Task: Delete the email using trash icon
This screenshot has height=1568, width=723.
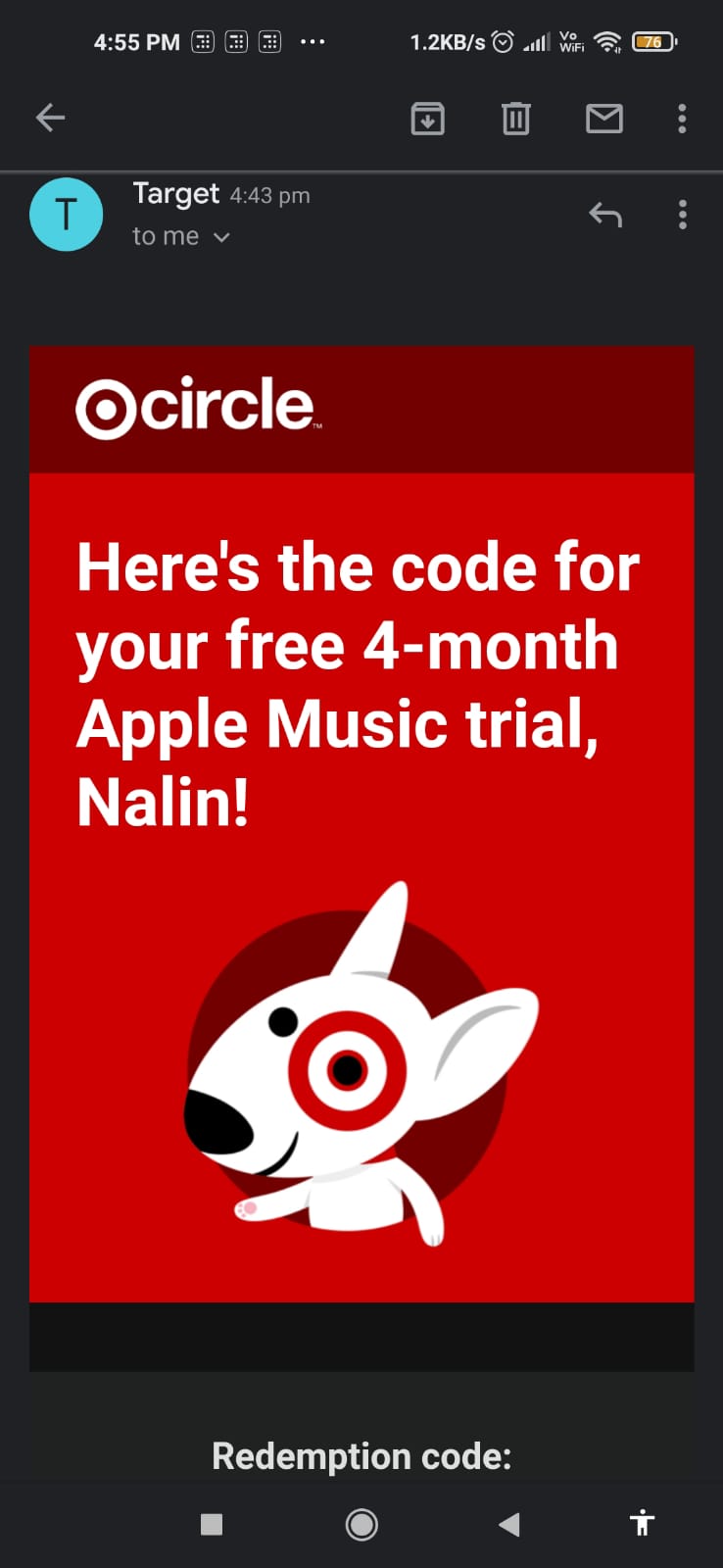Action: click(515, 118)
